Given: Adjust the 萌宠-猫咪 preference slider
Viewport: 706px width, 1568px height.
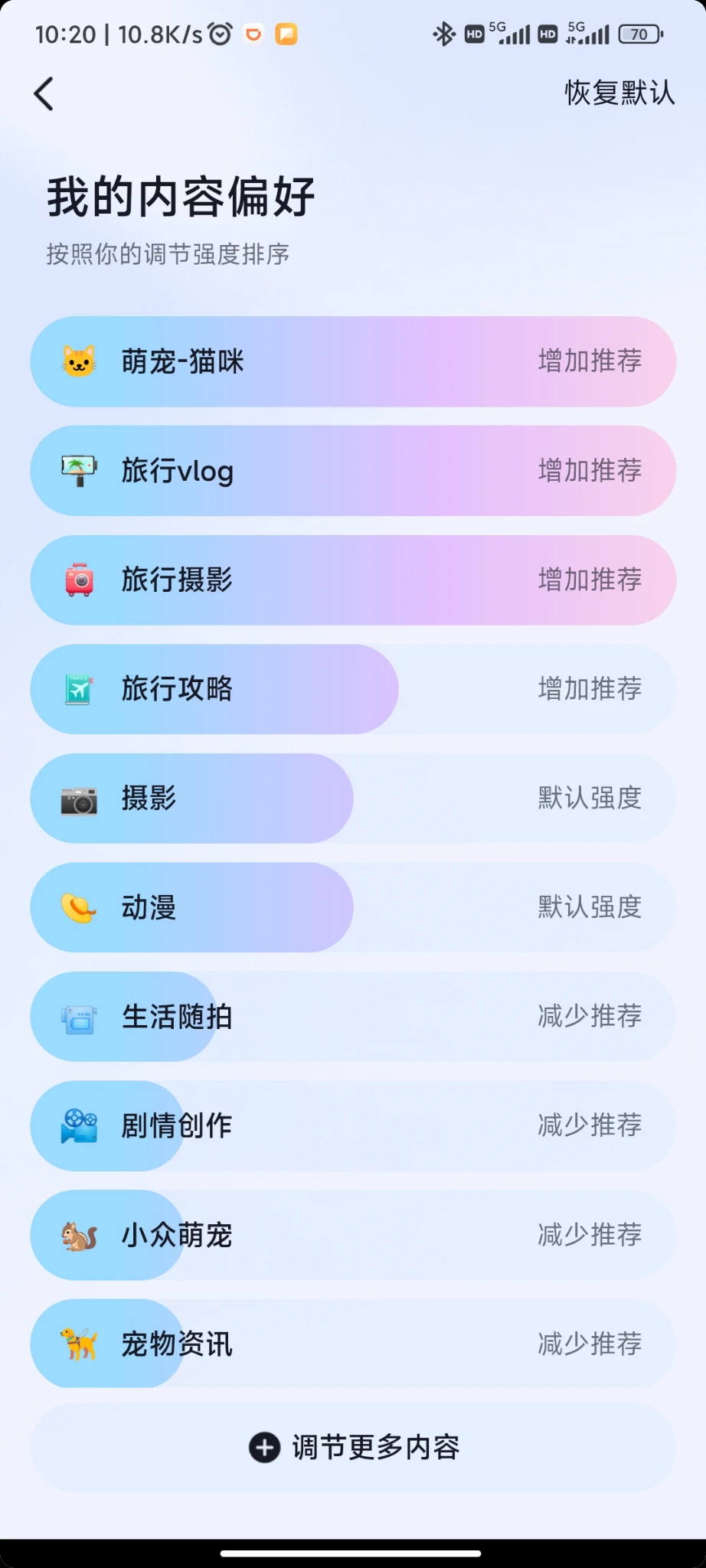Looking at the screenshot, I should pos(353,361).
